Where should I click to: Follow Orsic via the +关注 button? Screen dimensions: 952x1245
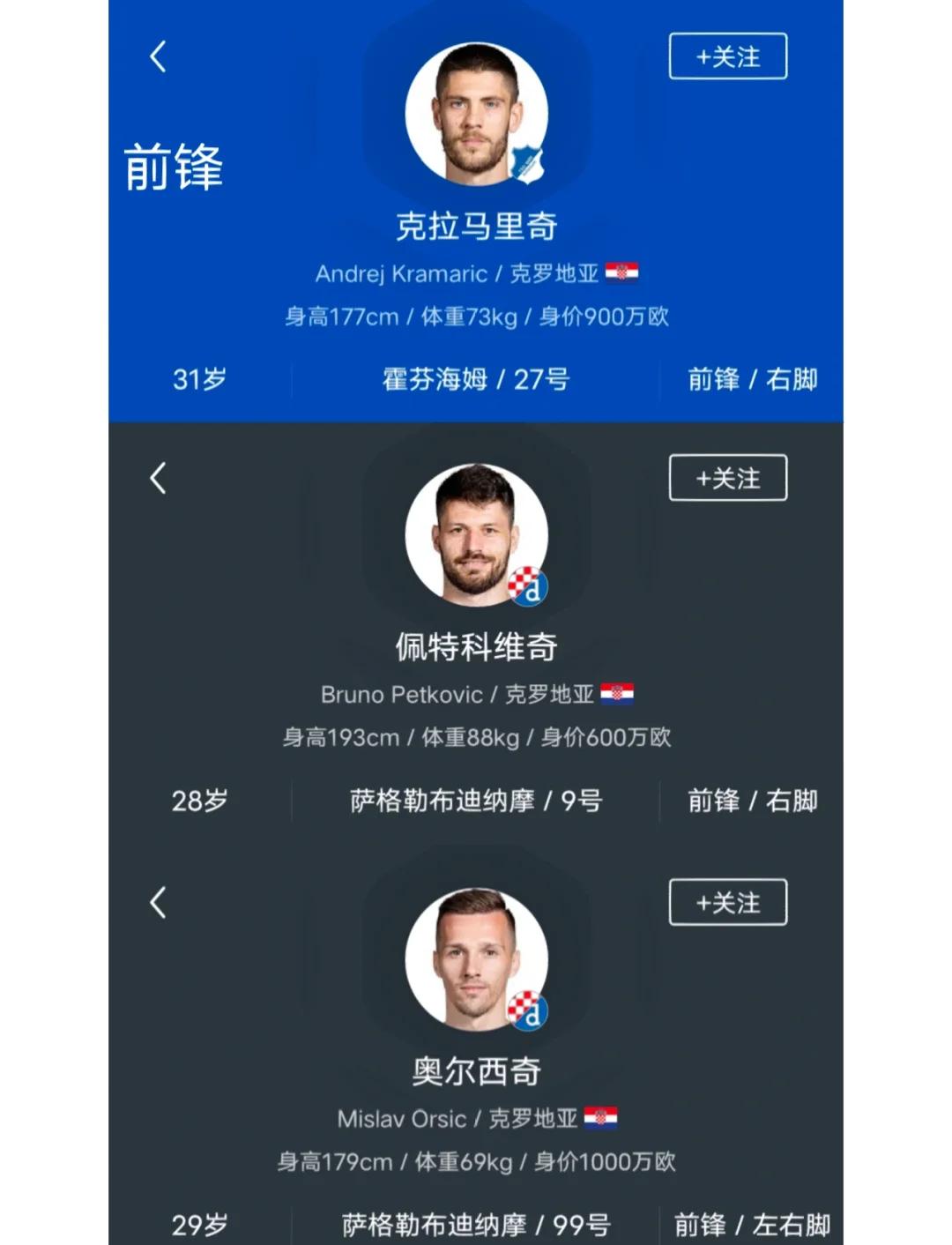[728, 901]
